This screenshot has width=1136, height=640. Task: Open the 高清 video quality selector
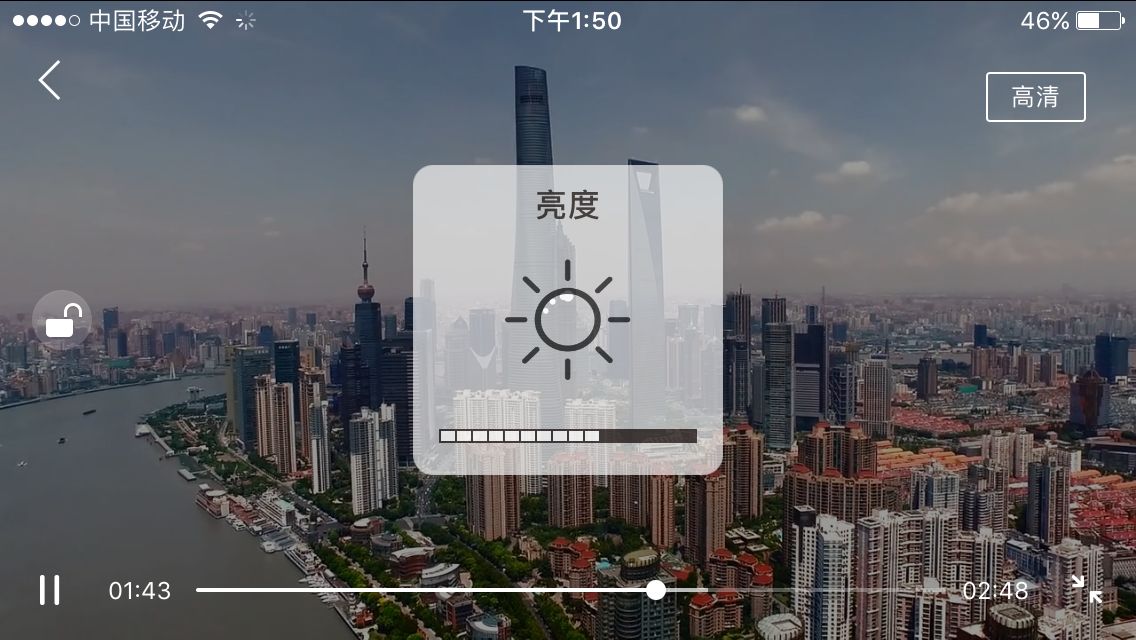(x=1035, y=97)
